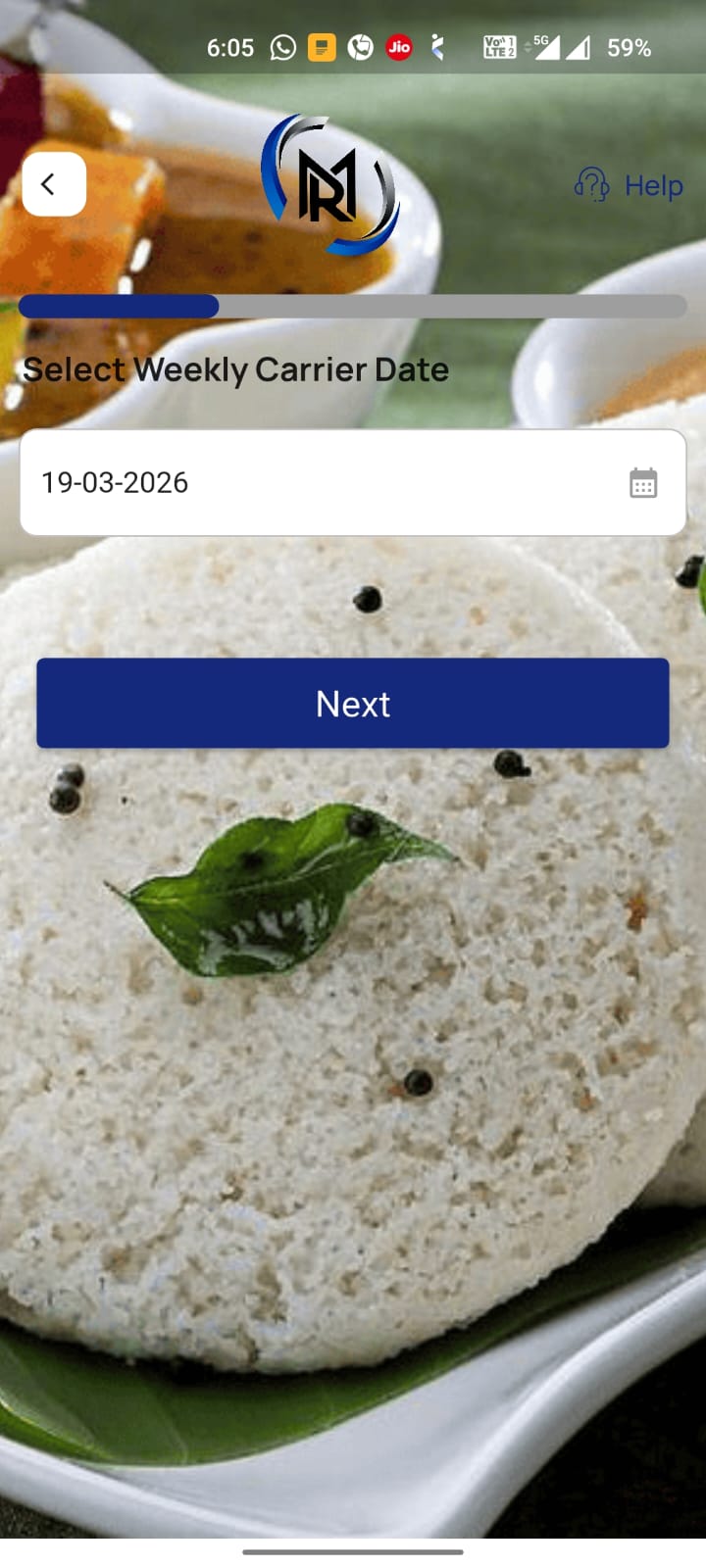Screen dimensions: 706x1568
Task: Tap the VoLTE indicator in the status bar
Action: (x=498, y=46)
